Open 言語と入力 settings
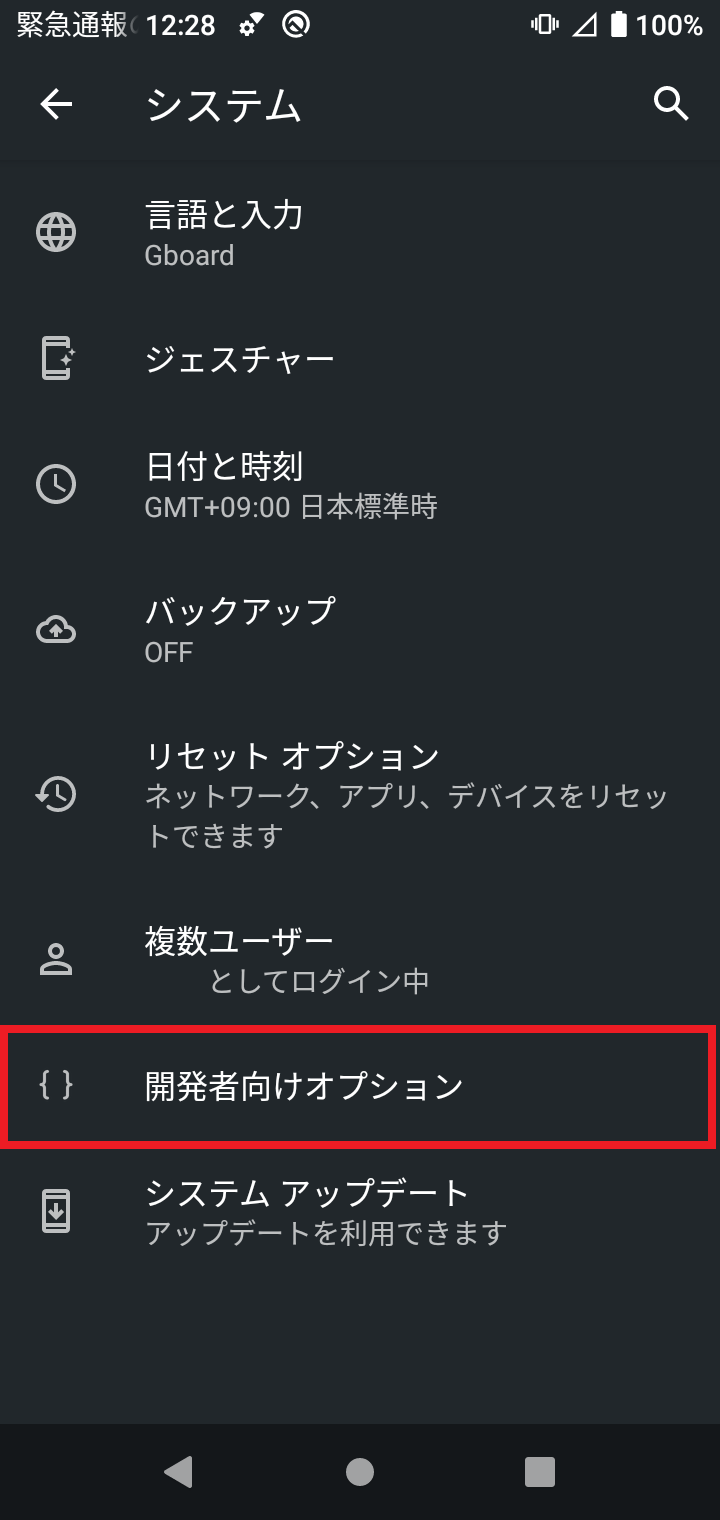The width and height of the screenshot is (720, 1520). [x=360, y=233]
